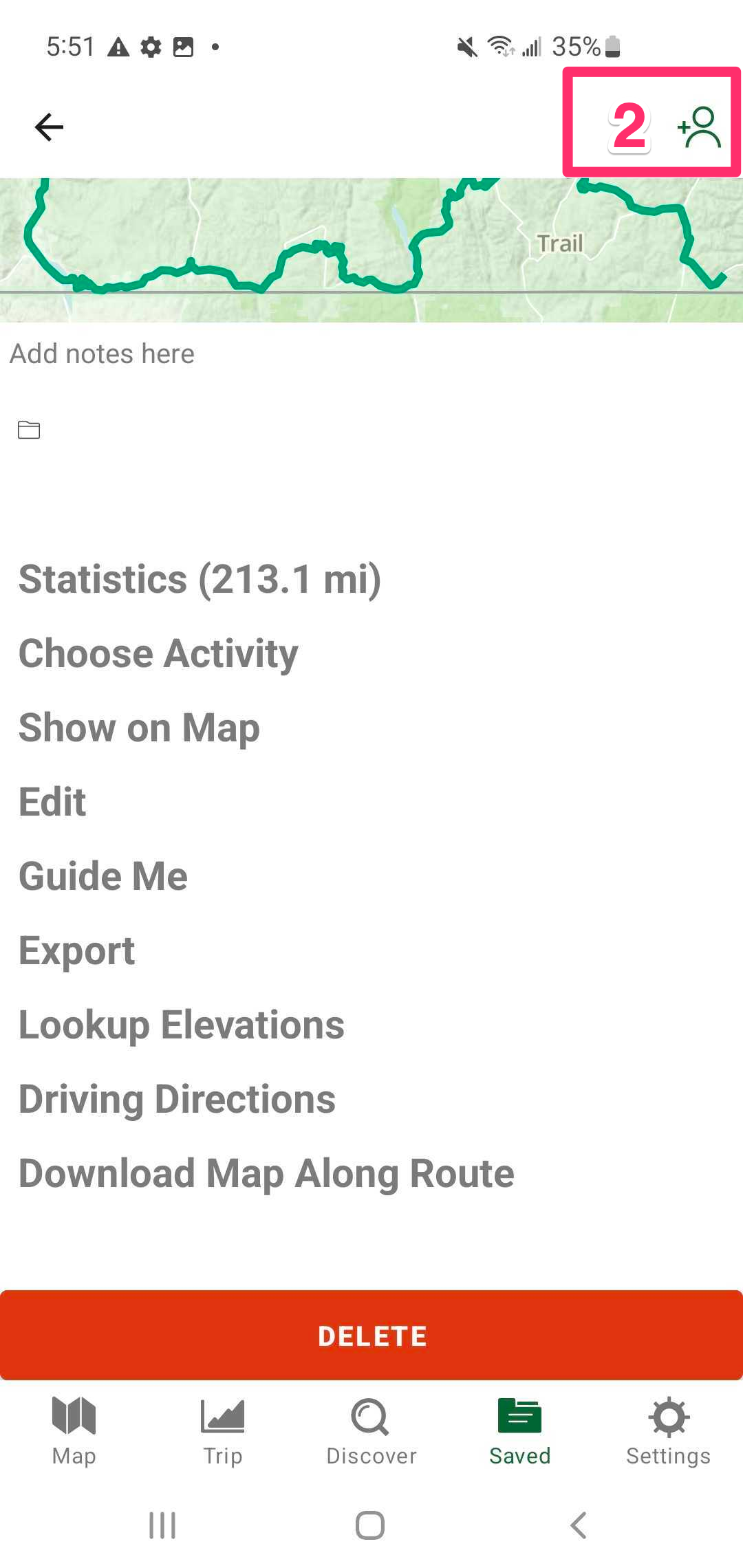Go to the Settings tab
The width and height of the screenshot is (743, 1568).
point(668,1430)
